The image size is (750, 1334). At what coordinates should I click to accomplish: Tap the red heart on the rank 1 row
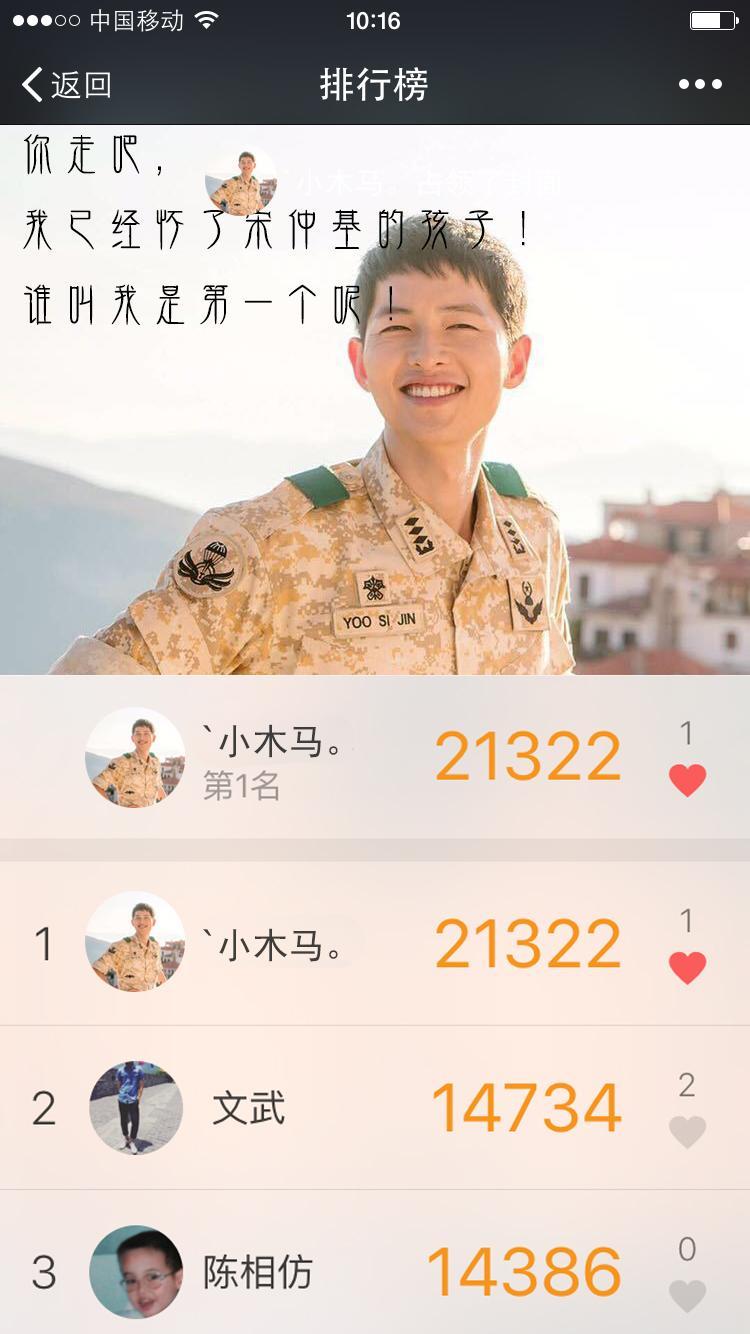(x=687, y=967)
